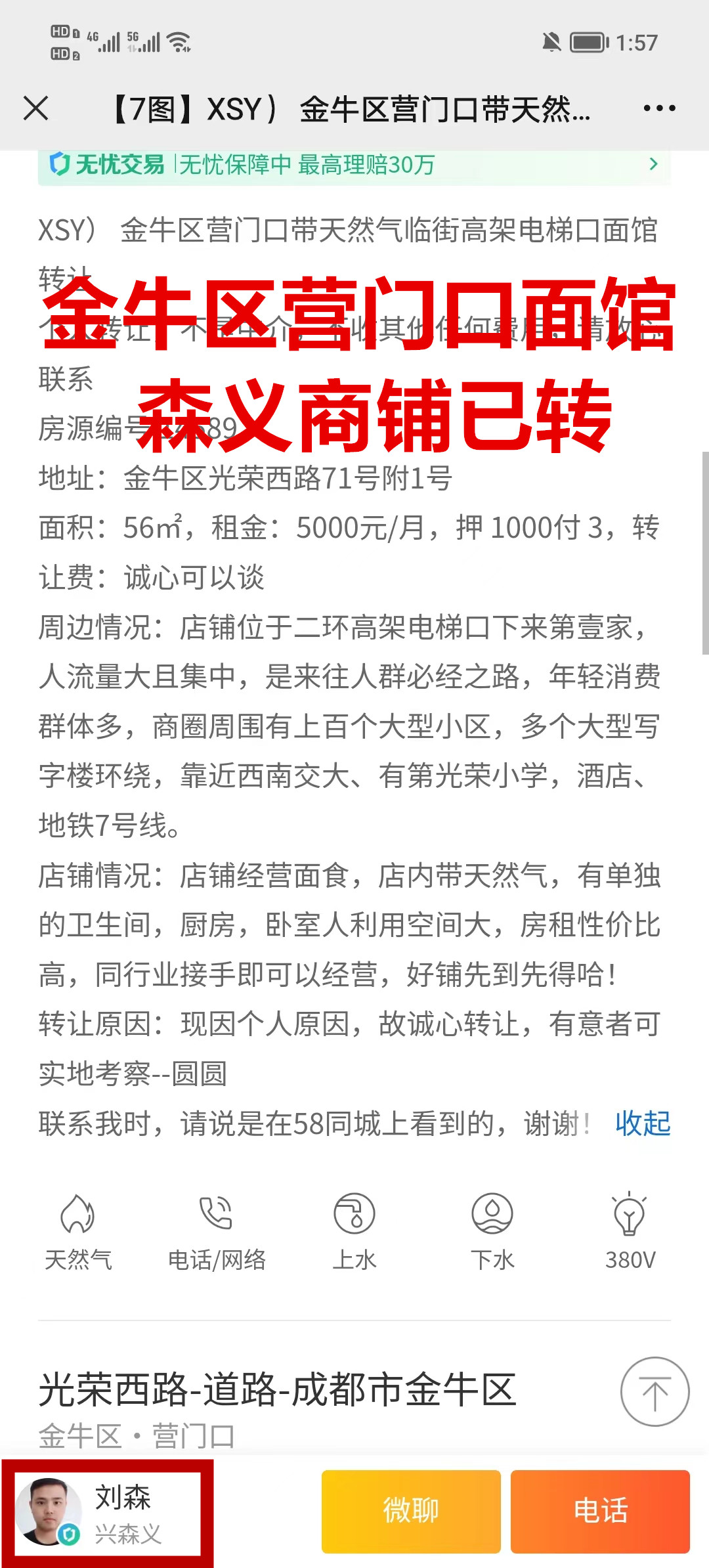Close the listing page with X
Image resolution: width=709 pixels, height=1568 pixels.
pyautogui.click(x=36, y=108)
